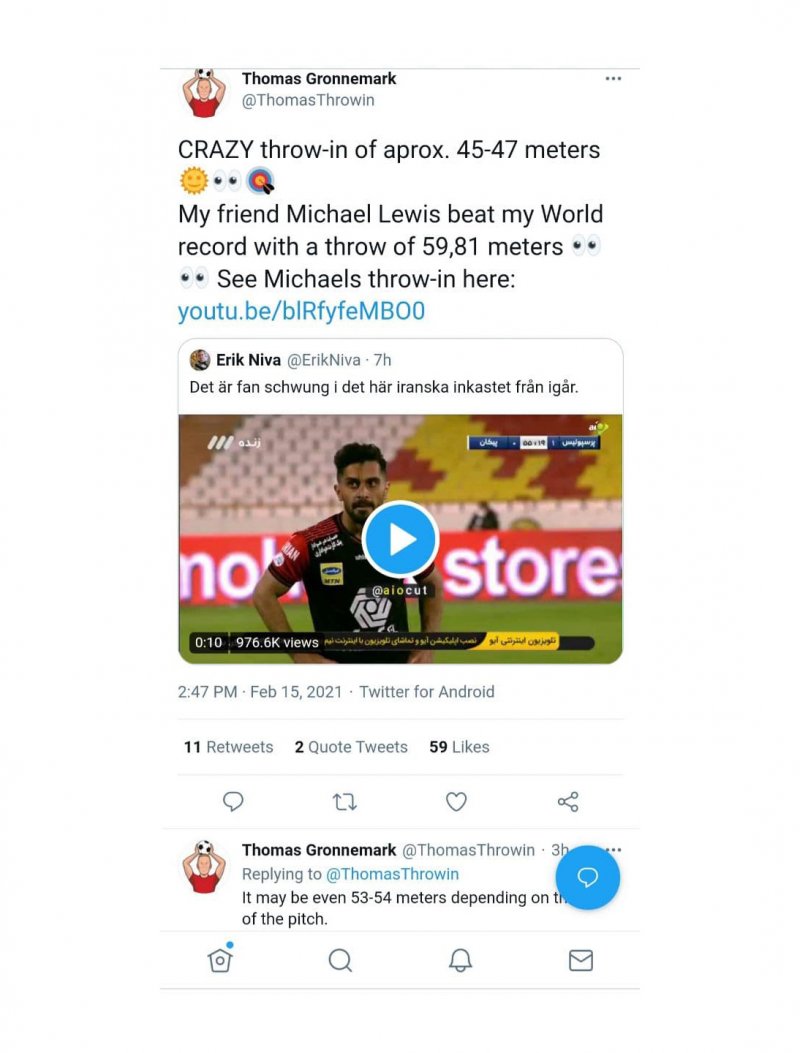This screenshot has height=1053, width=800.
Task: View the 11 Retweets list
Action: [x=228, y=747]
